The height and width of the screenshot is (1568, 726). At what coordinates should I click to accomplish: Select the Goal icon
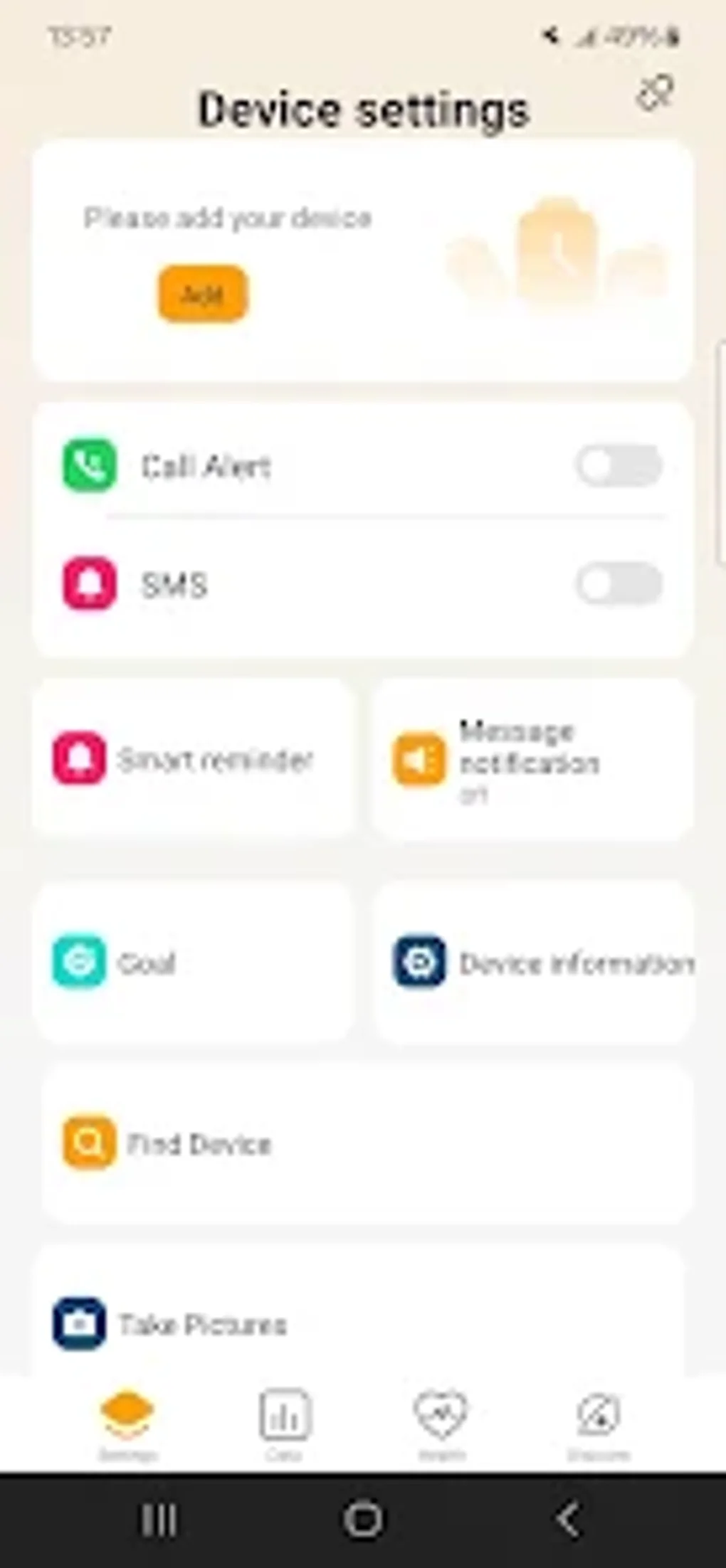[80, 964]
